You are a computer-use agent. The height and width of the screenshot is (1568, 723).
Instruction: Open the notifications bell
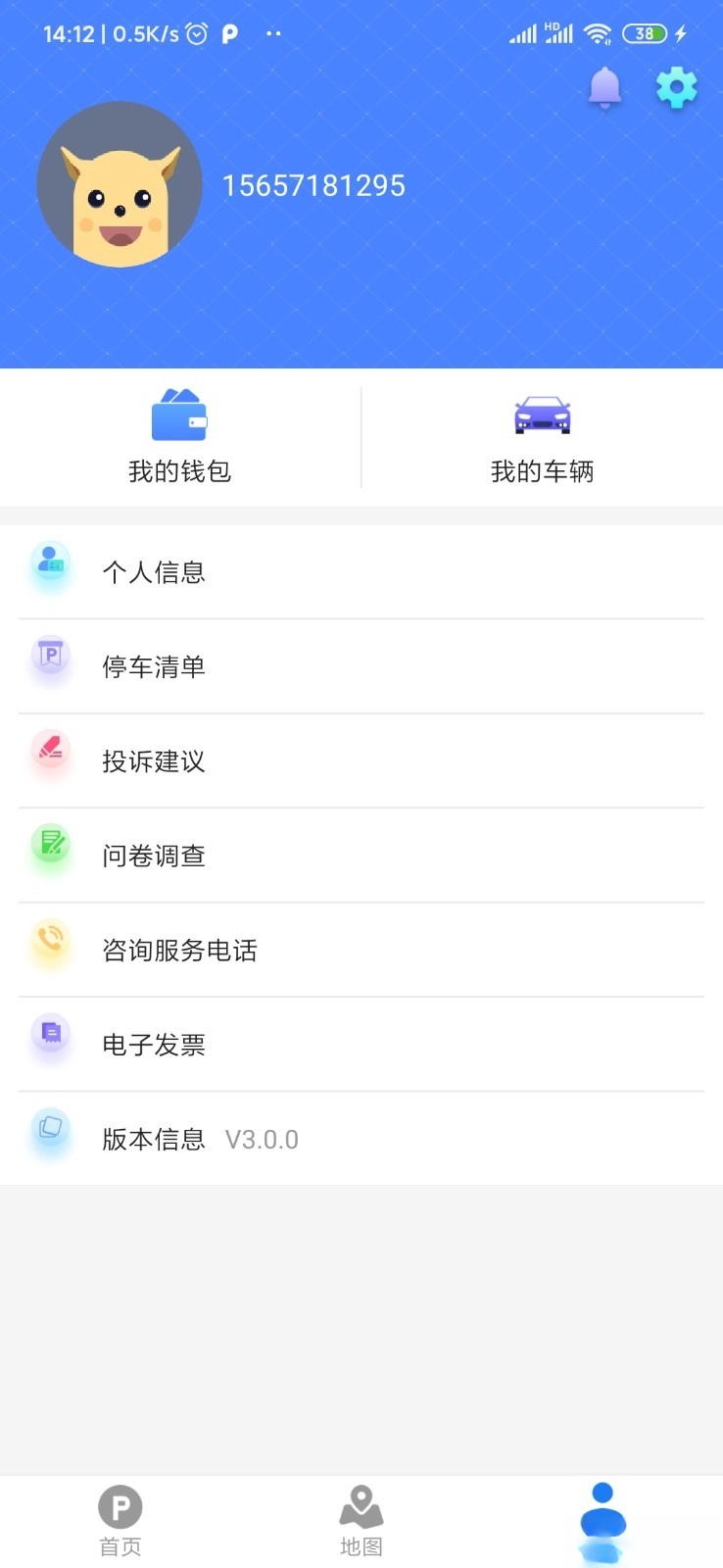click(604, 88)
